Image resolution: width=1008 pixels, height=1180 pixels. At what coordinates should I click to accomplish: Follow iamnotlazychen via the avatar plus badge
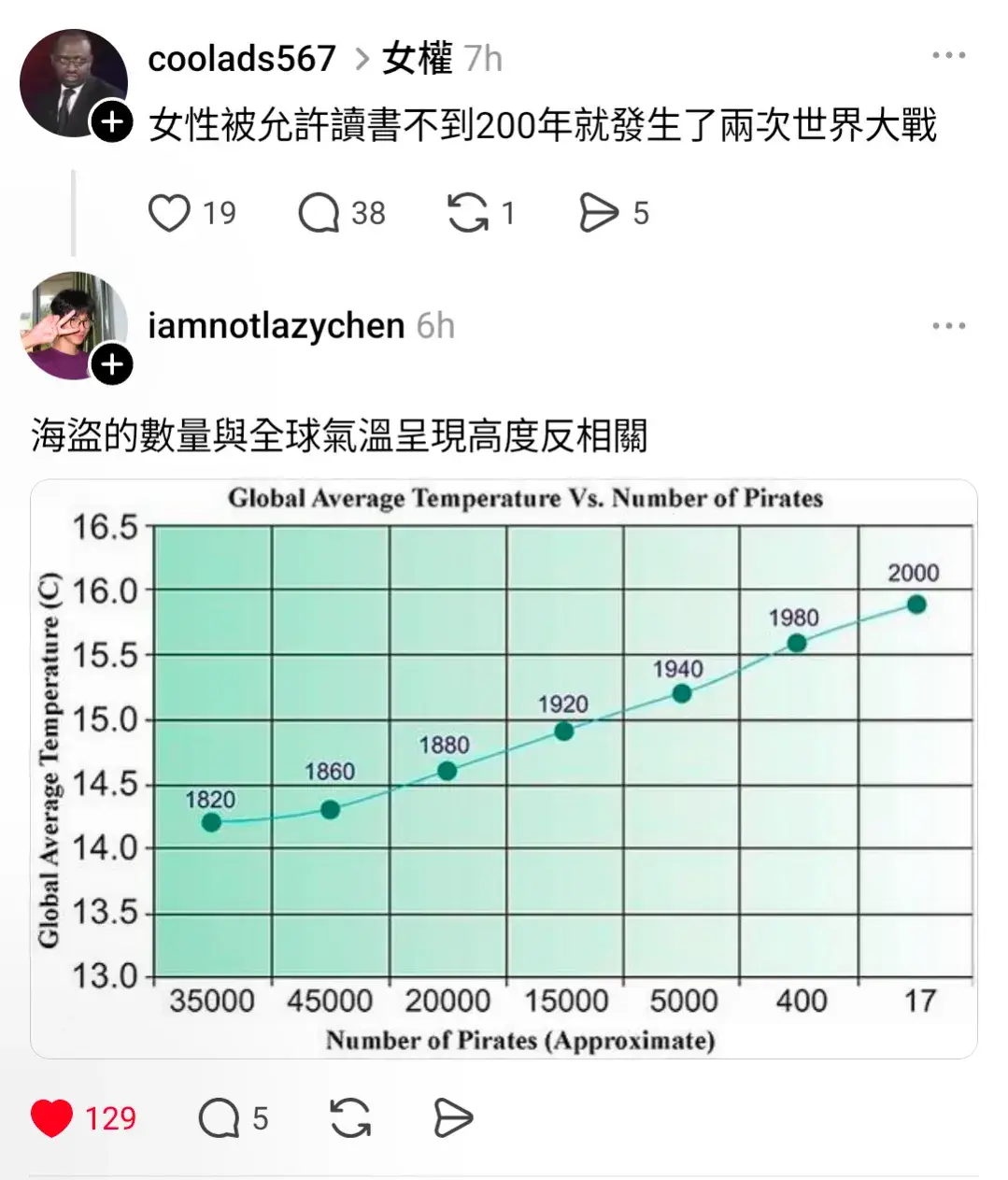click(x=112, y=364)
